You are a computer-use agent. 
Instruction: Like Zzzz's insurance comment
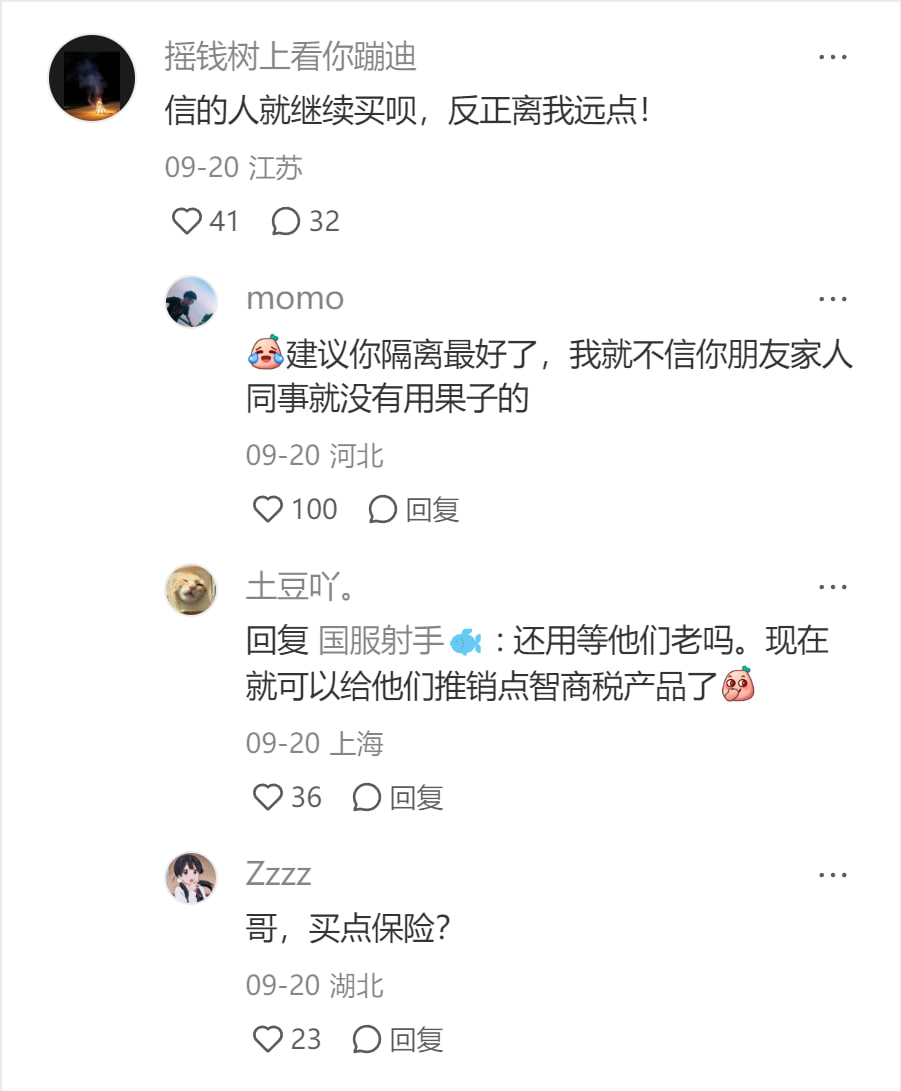pos(267,1039)
